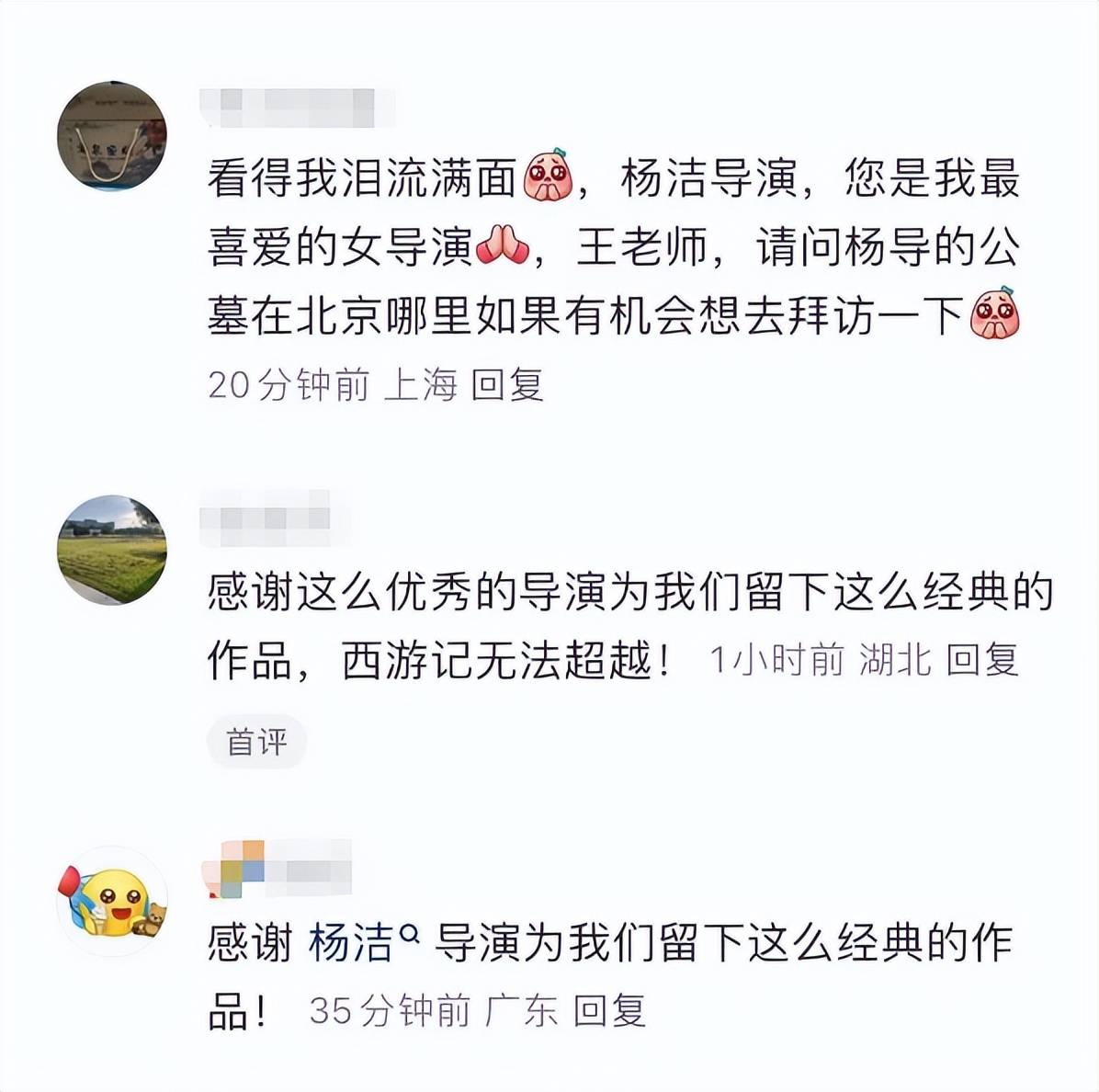Viewport: 1099px width, 1092px height.
Task: Reply to the comment from Shanghai
Action: pos(507,384)
